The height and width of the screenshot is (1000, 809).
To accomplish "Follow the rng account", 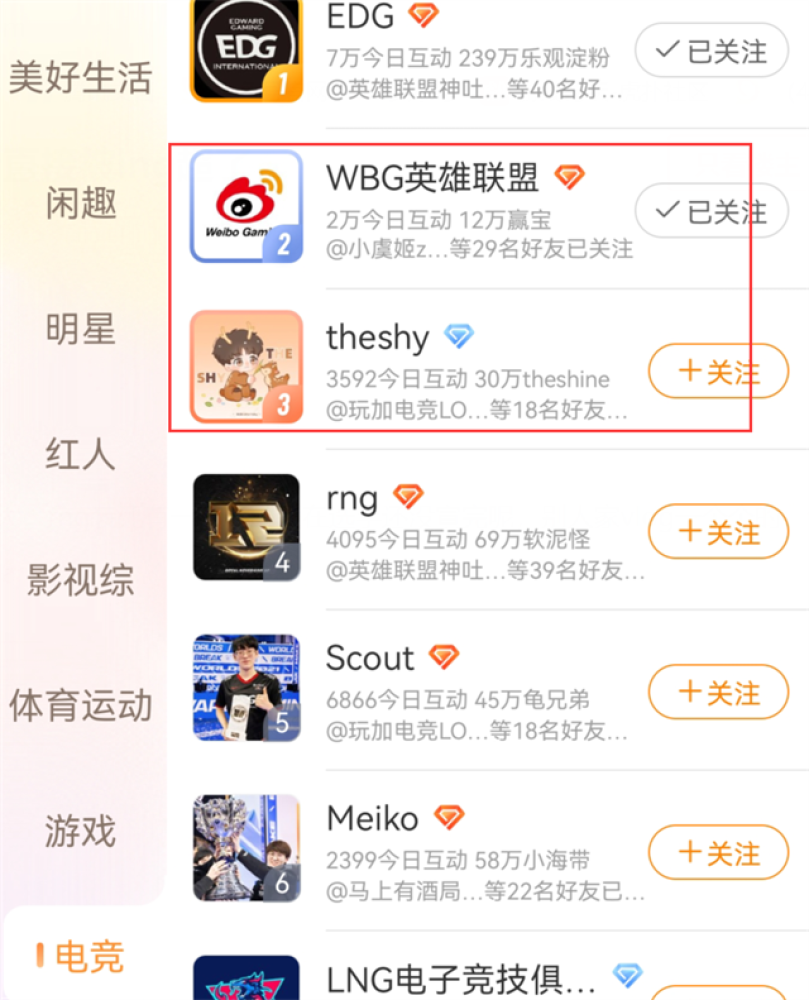I will click(718, 532).
